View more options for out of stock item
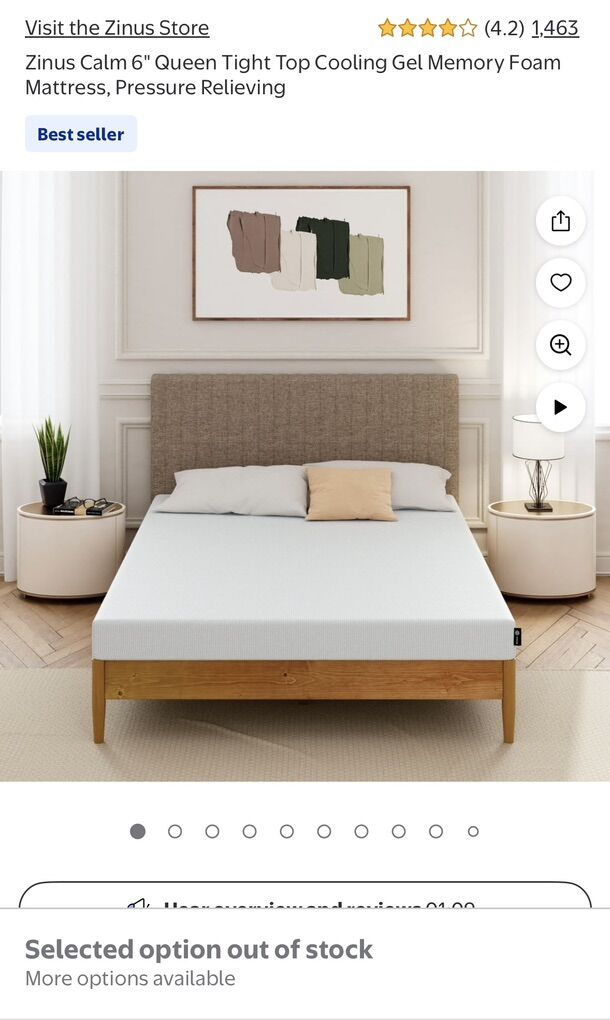Image resolution: width=610 pixels, height=1020 pixels. (x=130, y=978)
